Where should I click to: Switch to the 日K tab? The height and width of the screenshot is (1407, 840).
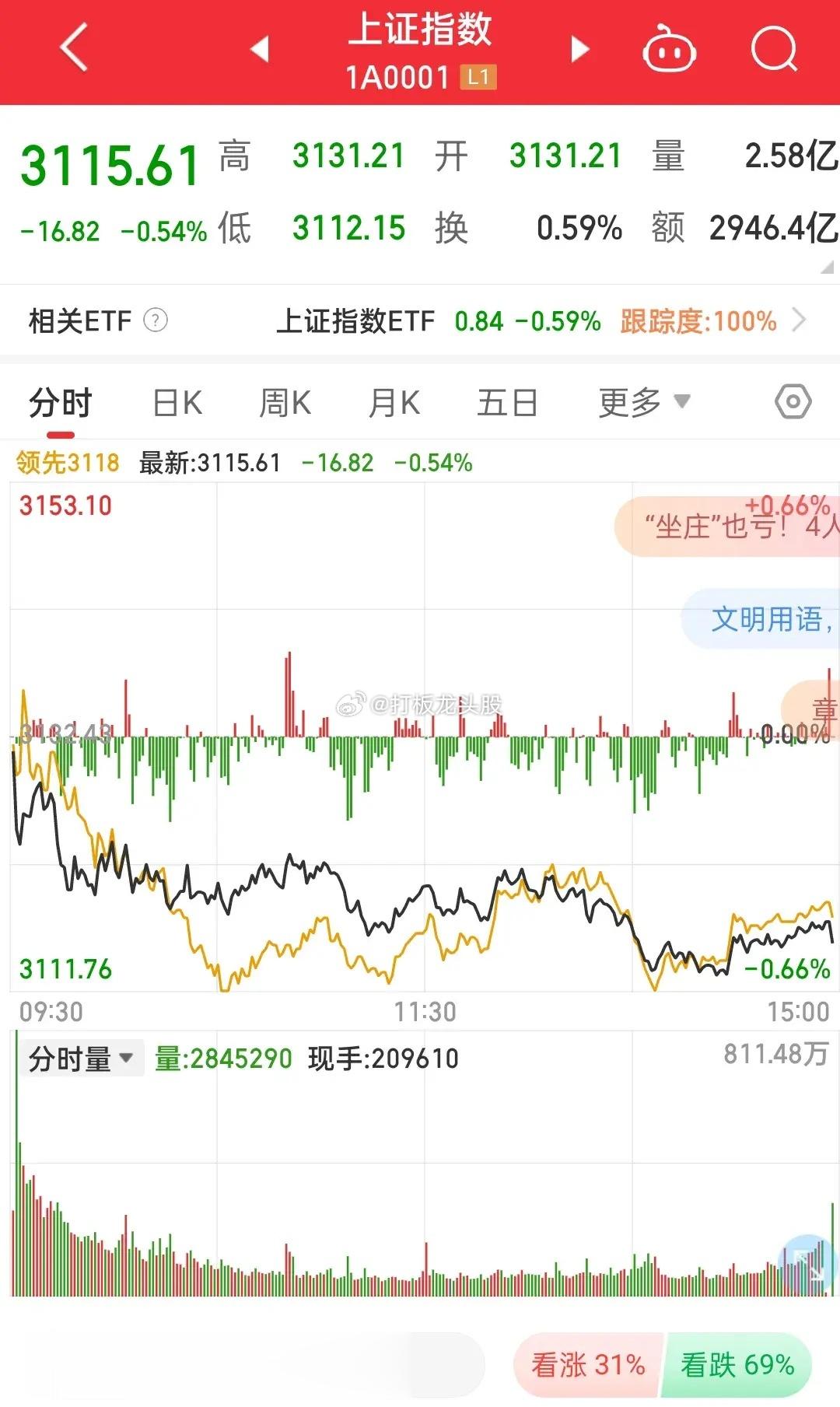[x=177, y=403]
